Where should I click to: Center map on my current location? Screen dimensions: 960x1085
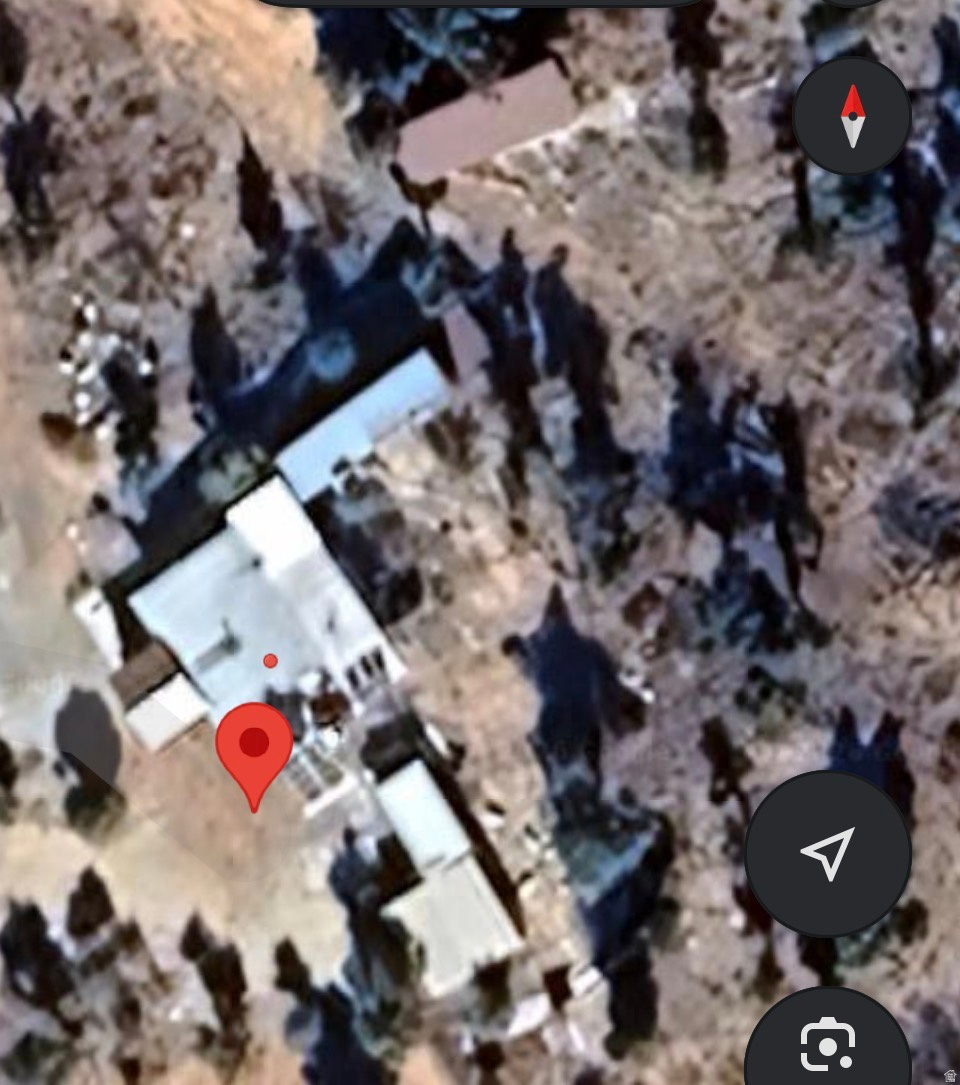click(828, 853)
